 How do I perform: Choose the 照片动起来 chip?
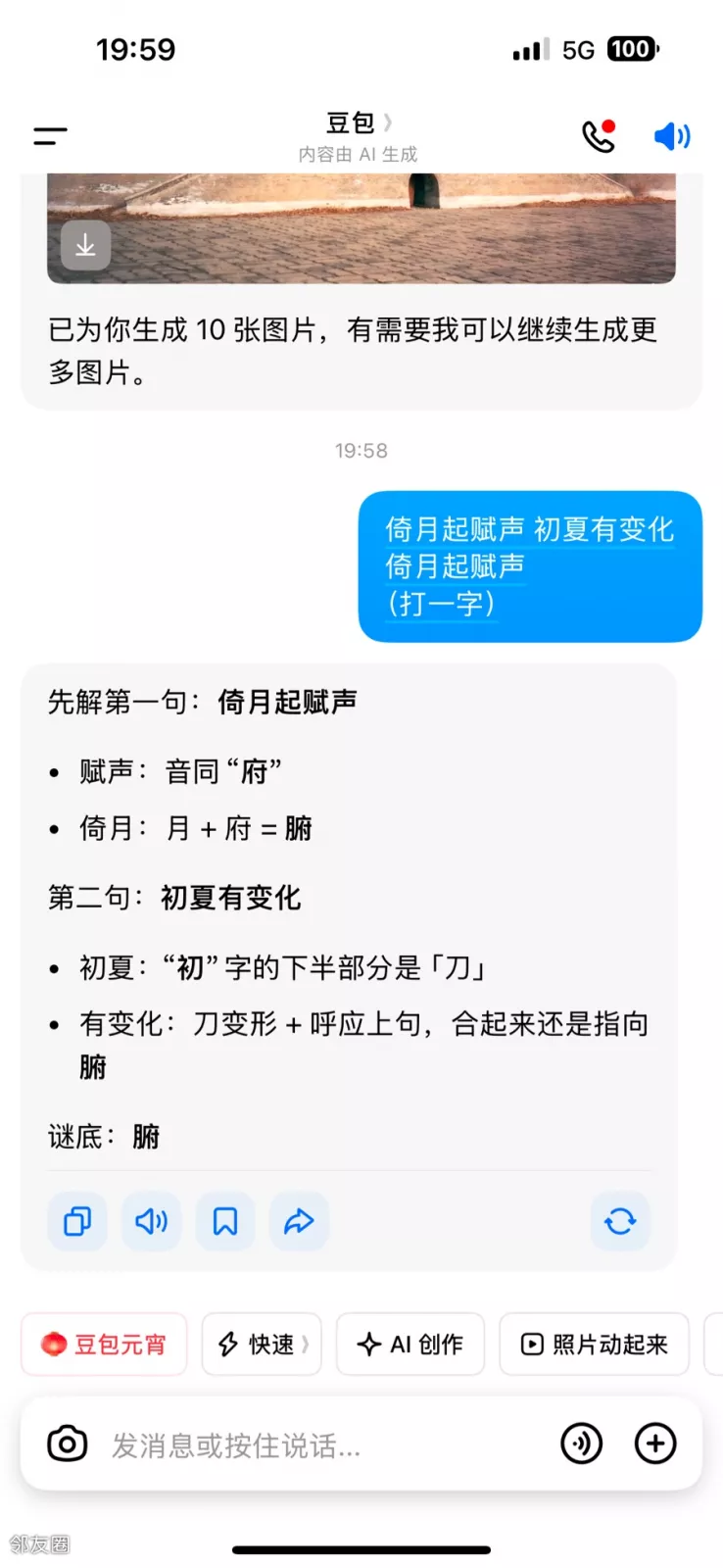pyautogui.click(x=595, y=1344)
